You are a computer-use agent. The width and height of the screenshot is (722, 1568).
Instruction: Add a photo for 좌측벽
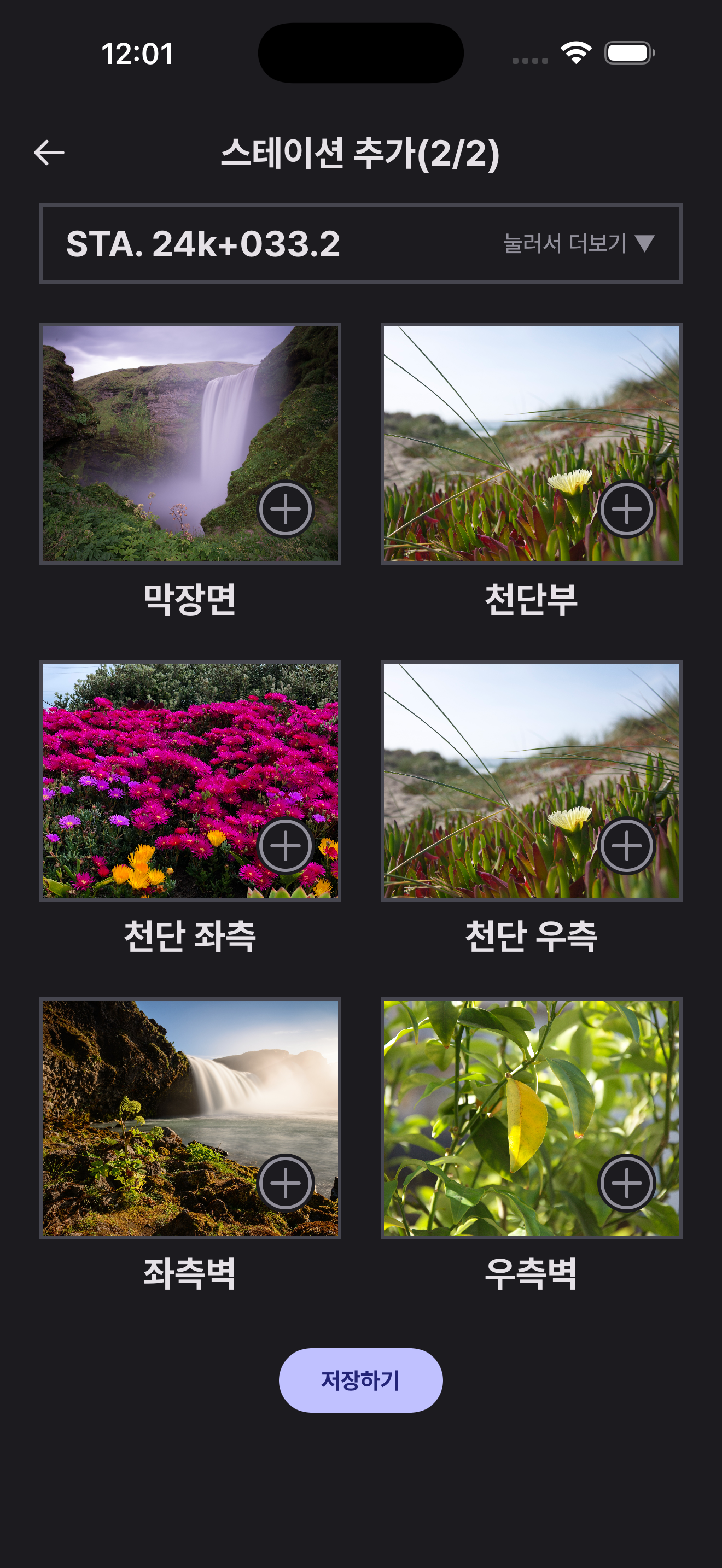(286, 1183)
